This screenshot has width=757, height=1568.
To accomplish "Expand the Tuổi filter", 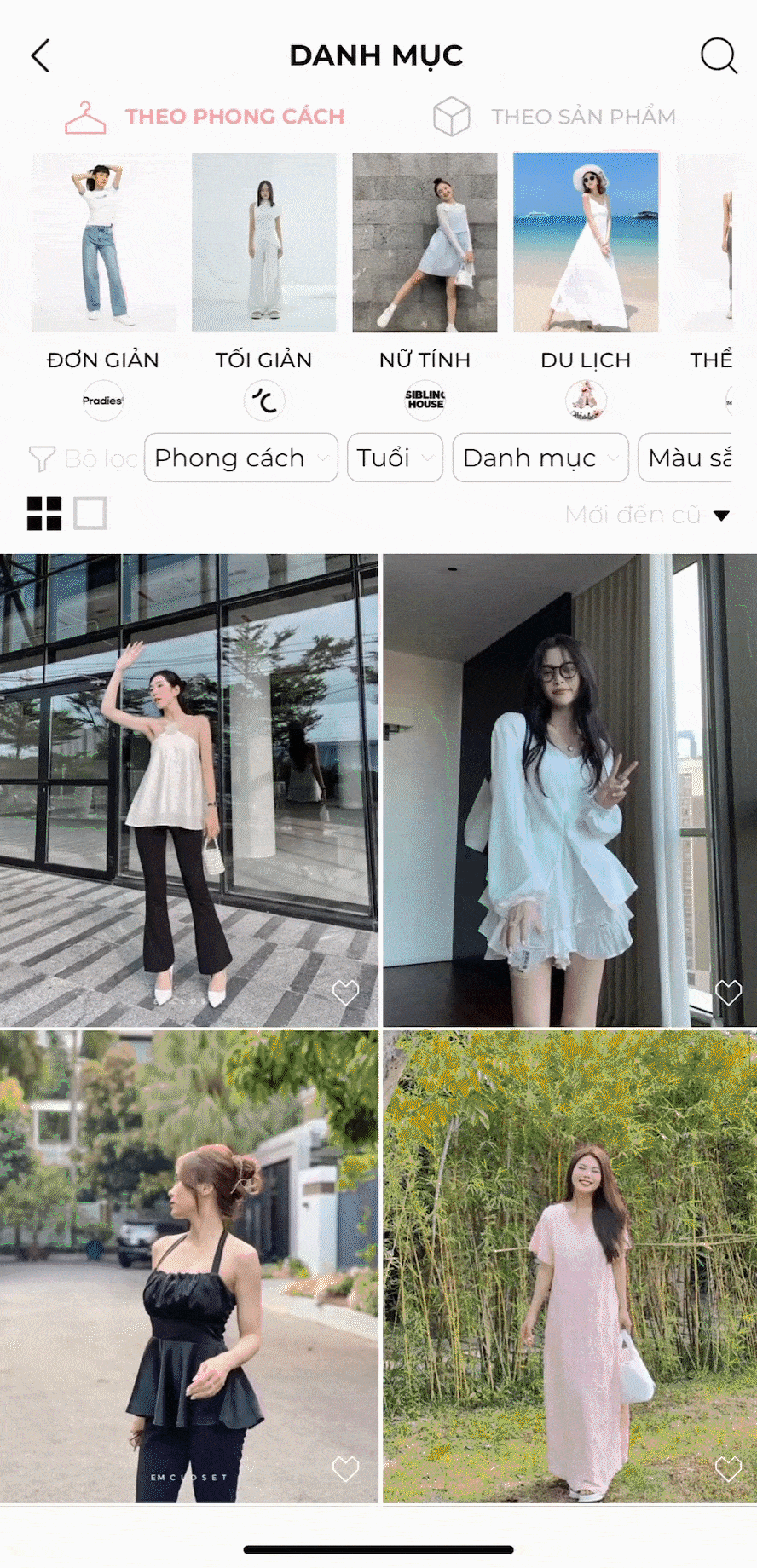I will 395,458.
